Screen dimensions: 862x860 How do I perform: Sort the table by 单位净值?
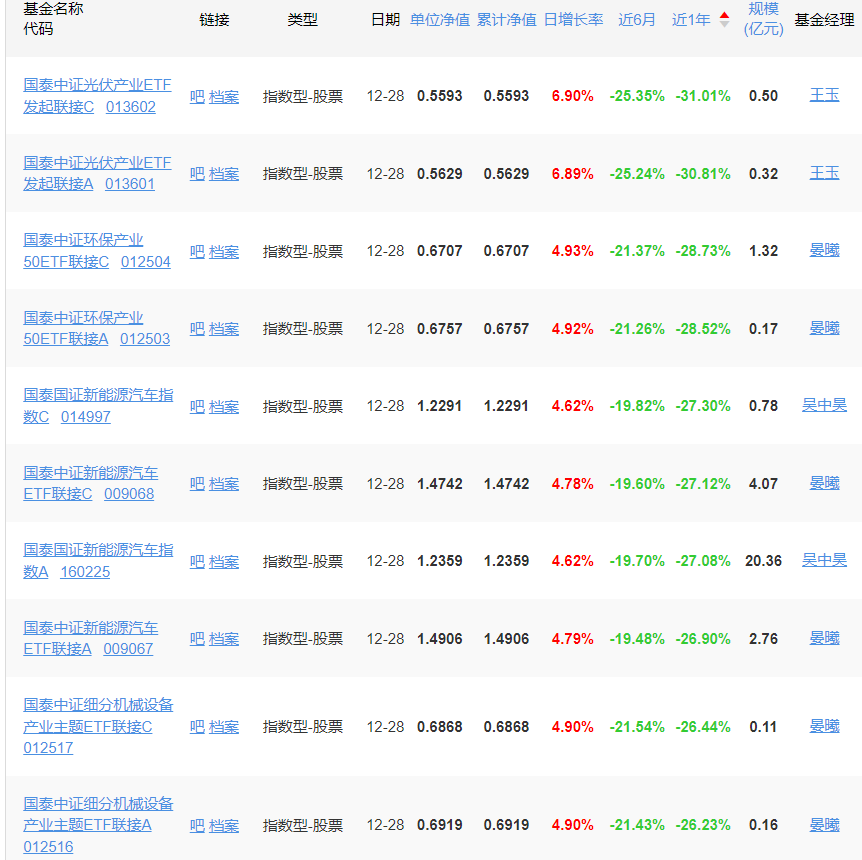tap(439, 19)
